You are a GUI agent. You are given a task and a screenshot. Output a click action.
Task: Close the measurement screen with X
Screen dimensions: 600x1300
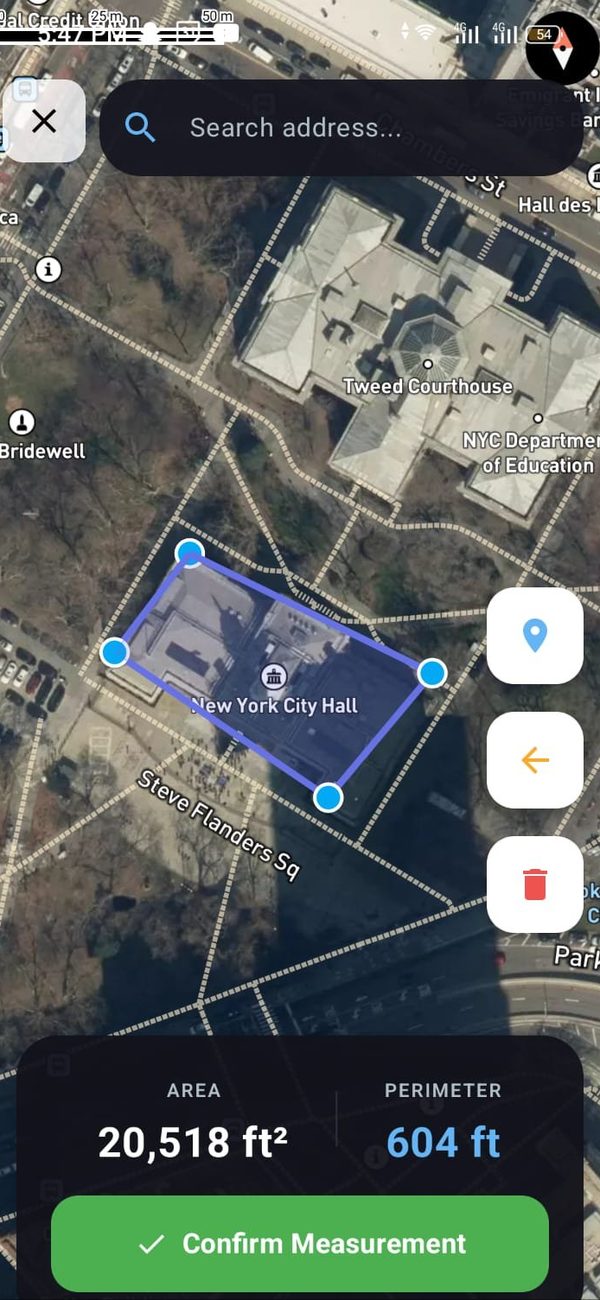[x=44, y=121]
